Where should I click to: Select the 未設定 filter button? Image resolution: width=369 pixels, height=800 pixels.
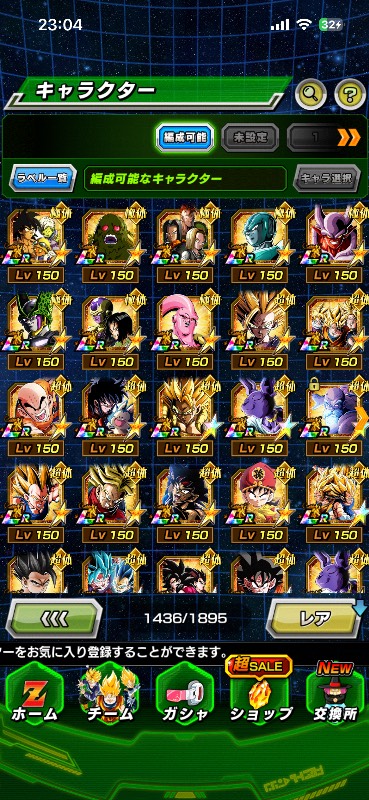[250, 137]
